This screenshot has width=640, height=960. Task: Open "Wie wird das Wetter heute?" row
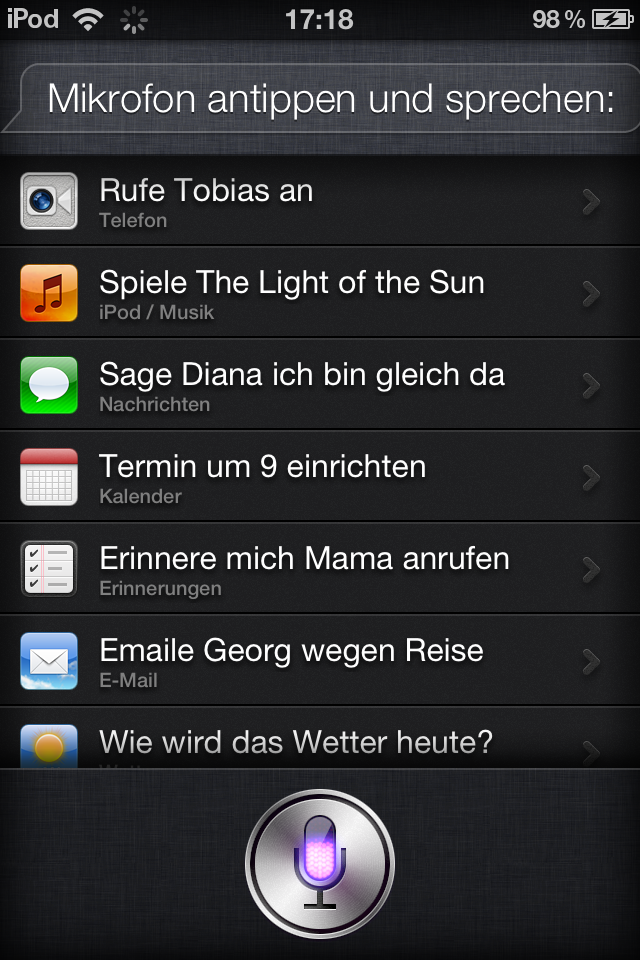pyautogui.click(x=320, y=744)
